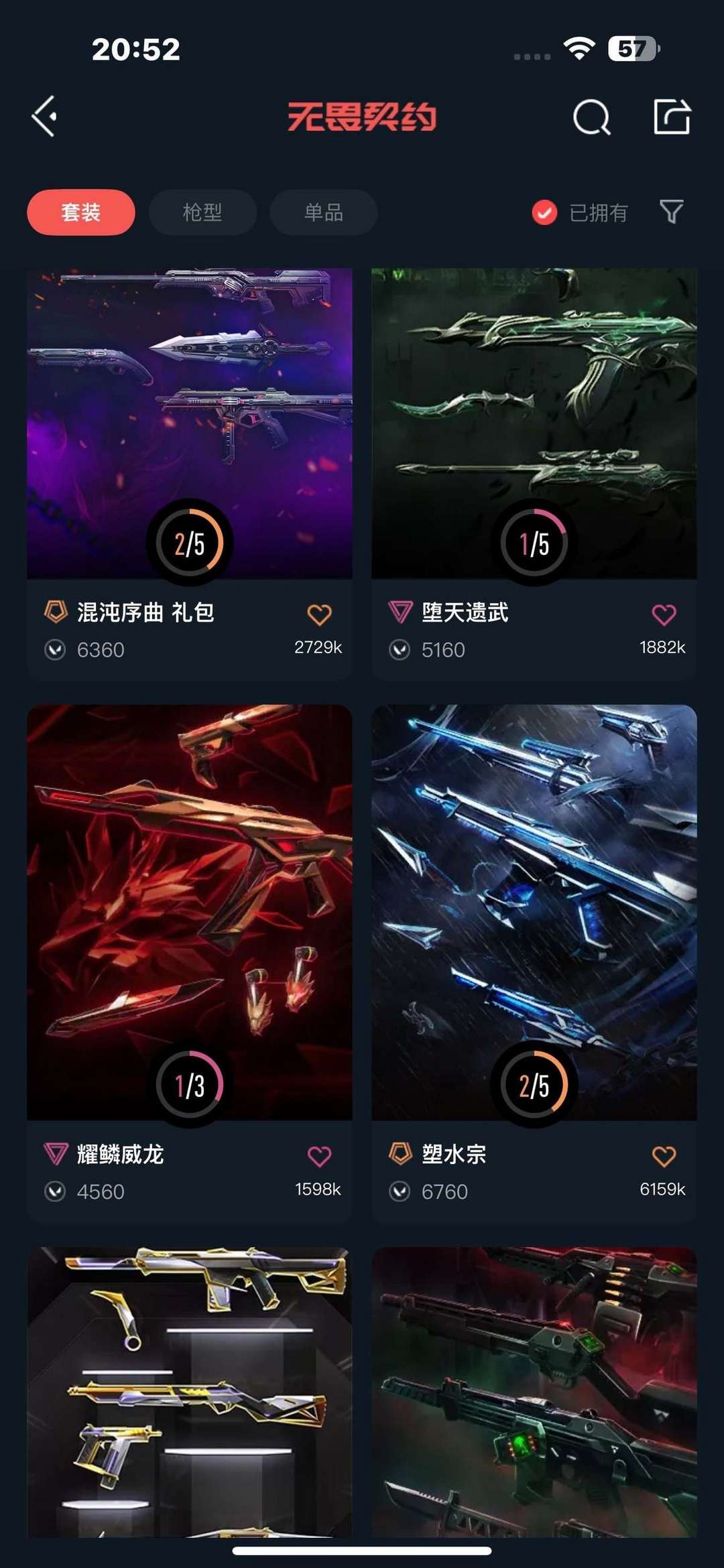Like the 混沌序曲 礼包 bundle
724x1568 pixels.
pyautogui.click(x=319, y=614)
